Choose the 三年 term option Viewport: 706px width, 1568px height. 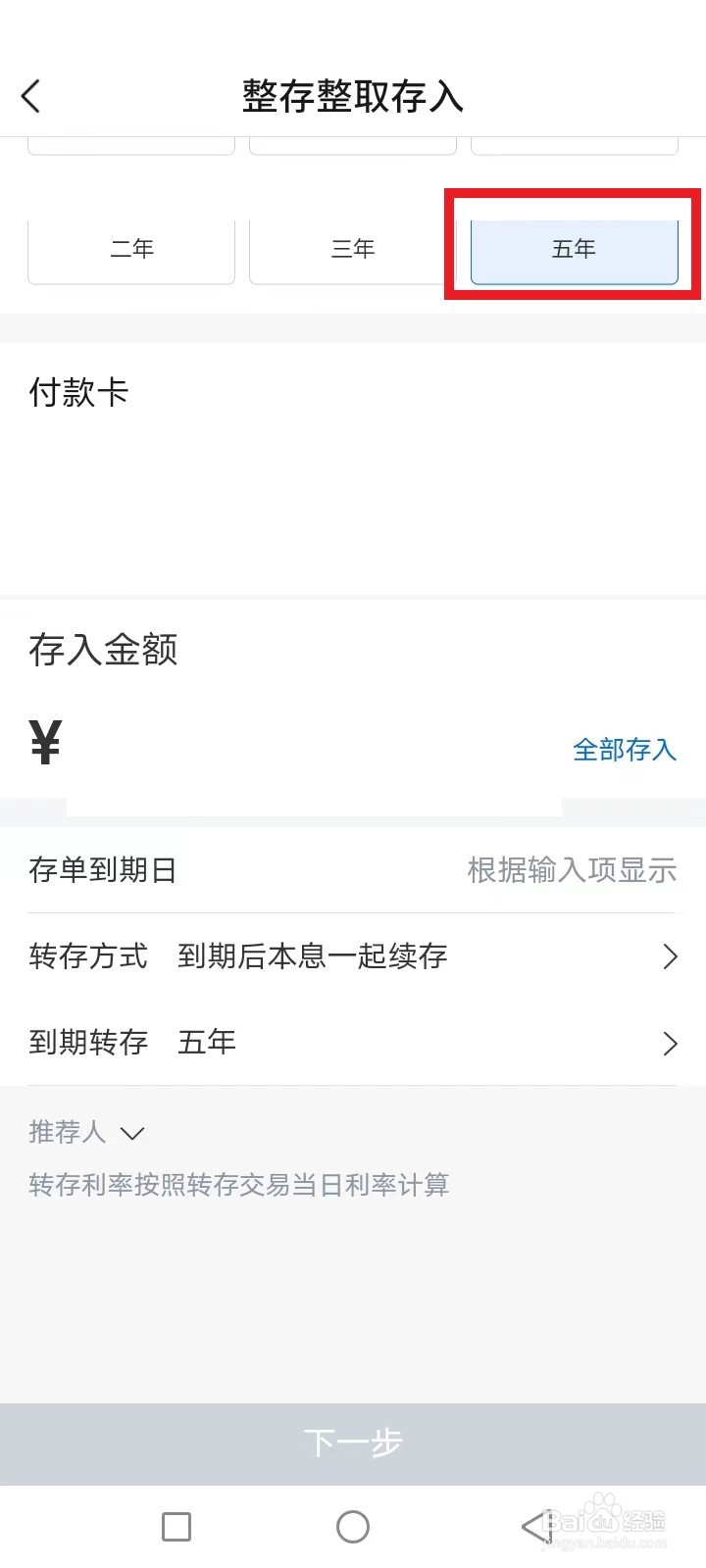click(x=352, y=249)
